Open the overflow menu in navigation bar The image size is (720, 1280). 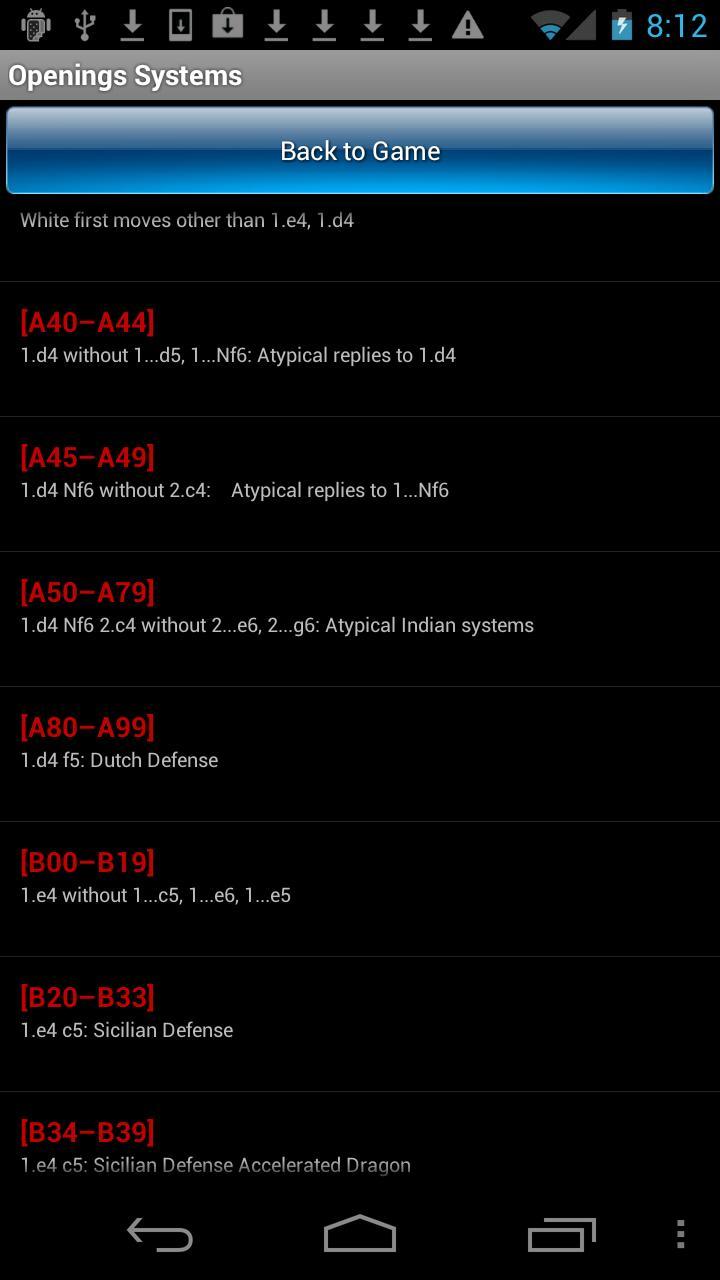pos(680,1235)
